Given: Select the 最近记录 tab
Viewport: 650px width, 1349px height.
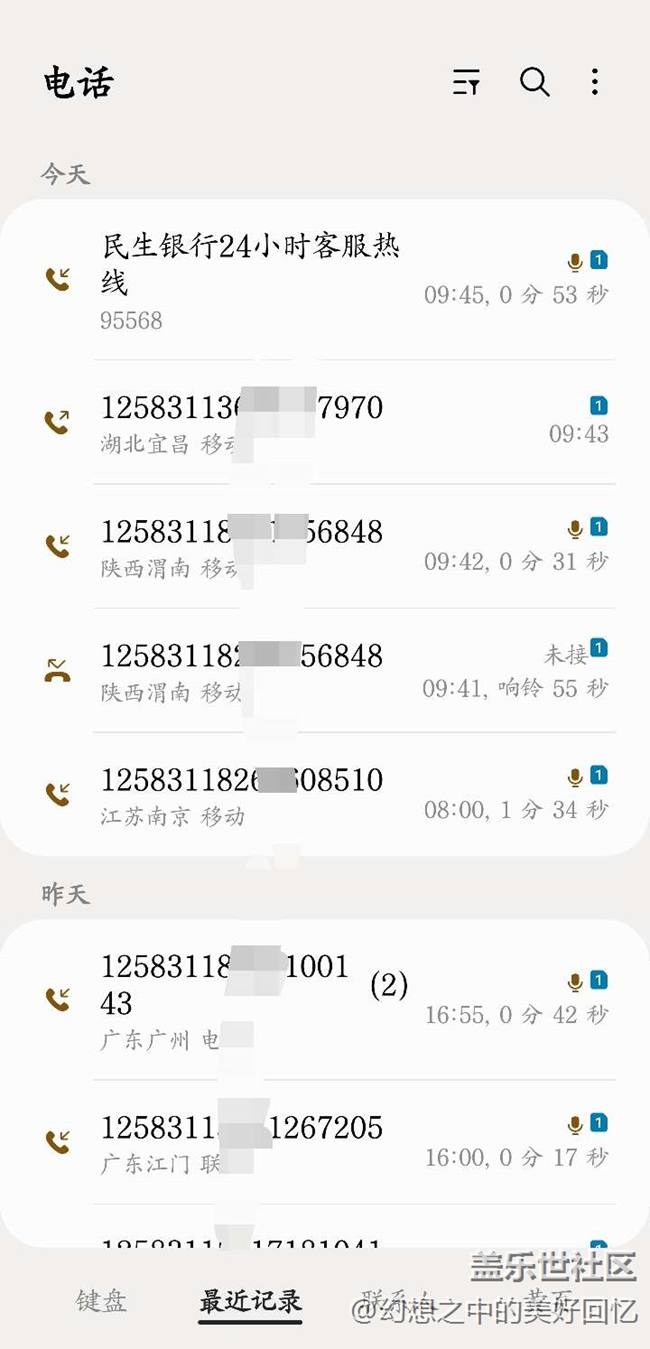Looking at the screenshot, I should tap(250, 1301).
